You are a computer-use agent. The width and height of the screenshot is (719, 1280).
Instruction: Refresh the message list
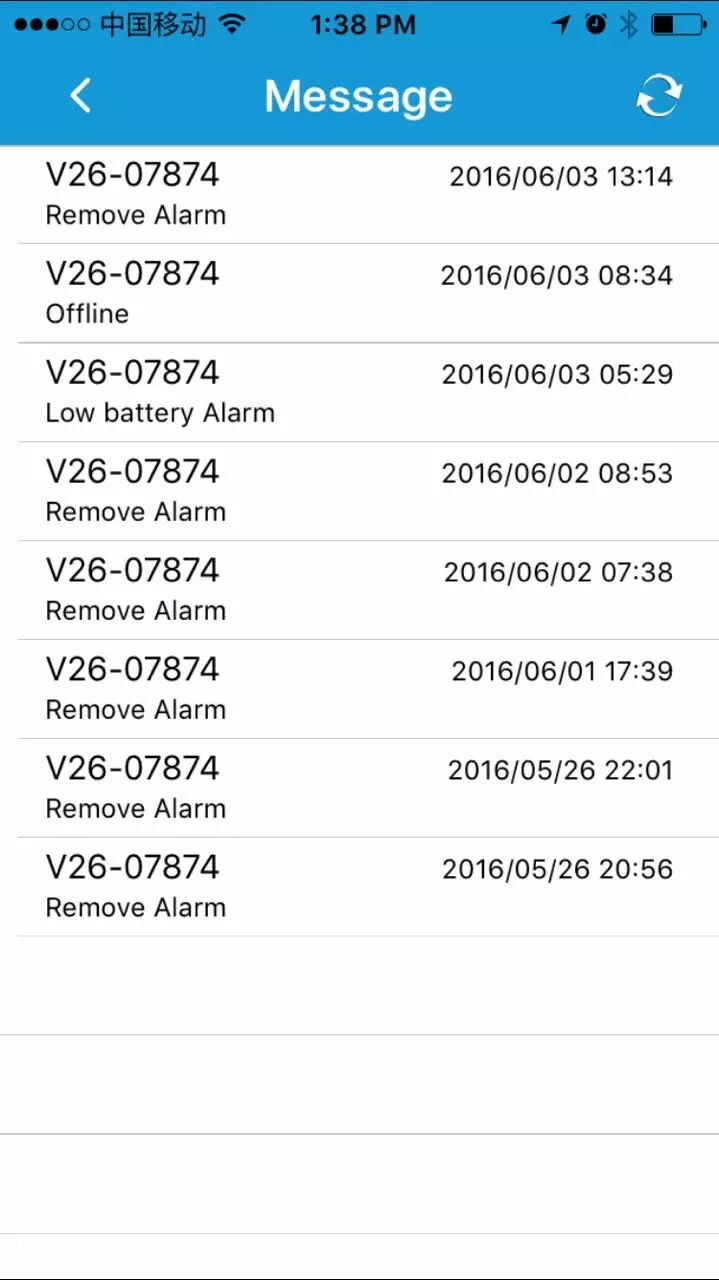click(659, 96)
